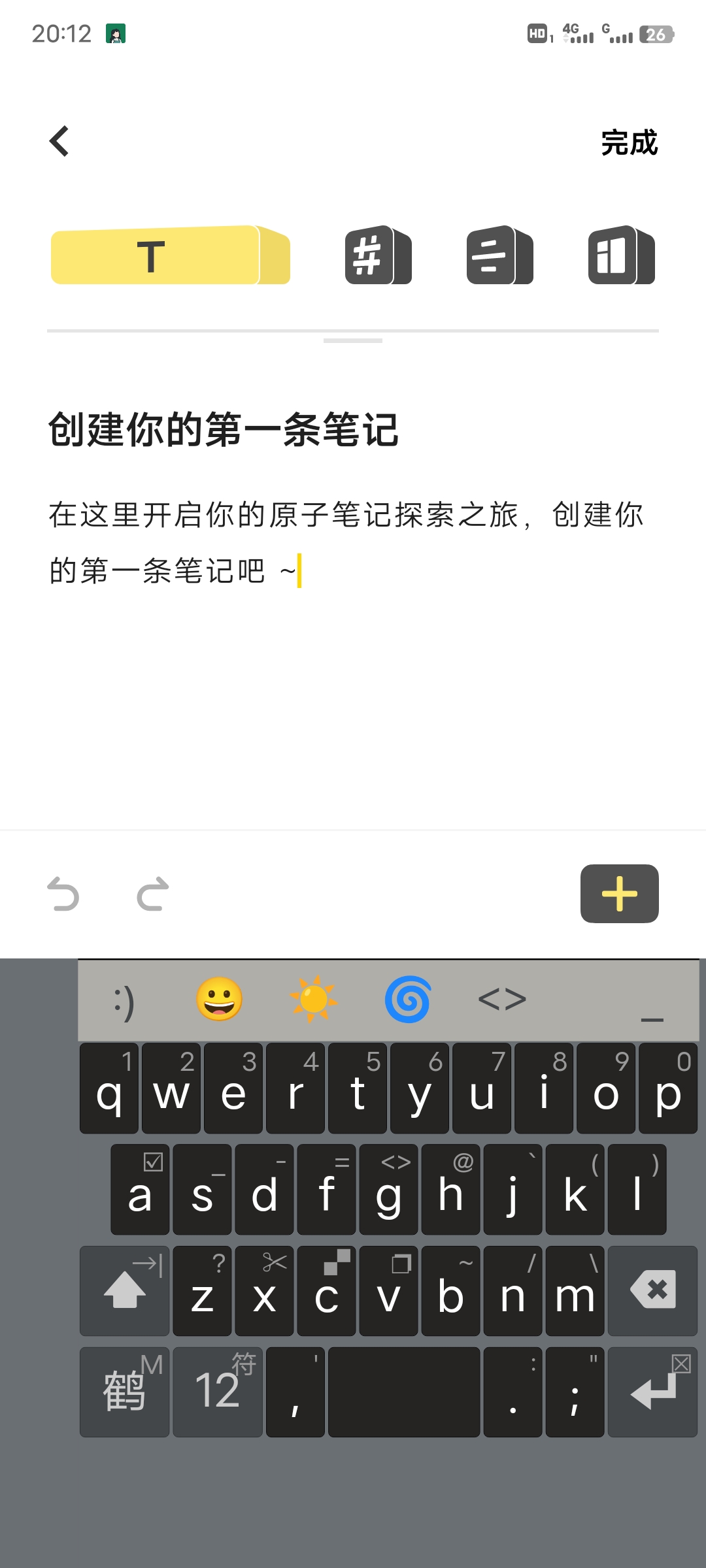Place cursor in the note body text
Screen dimensions: 706x1568
pos(346,543)
